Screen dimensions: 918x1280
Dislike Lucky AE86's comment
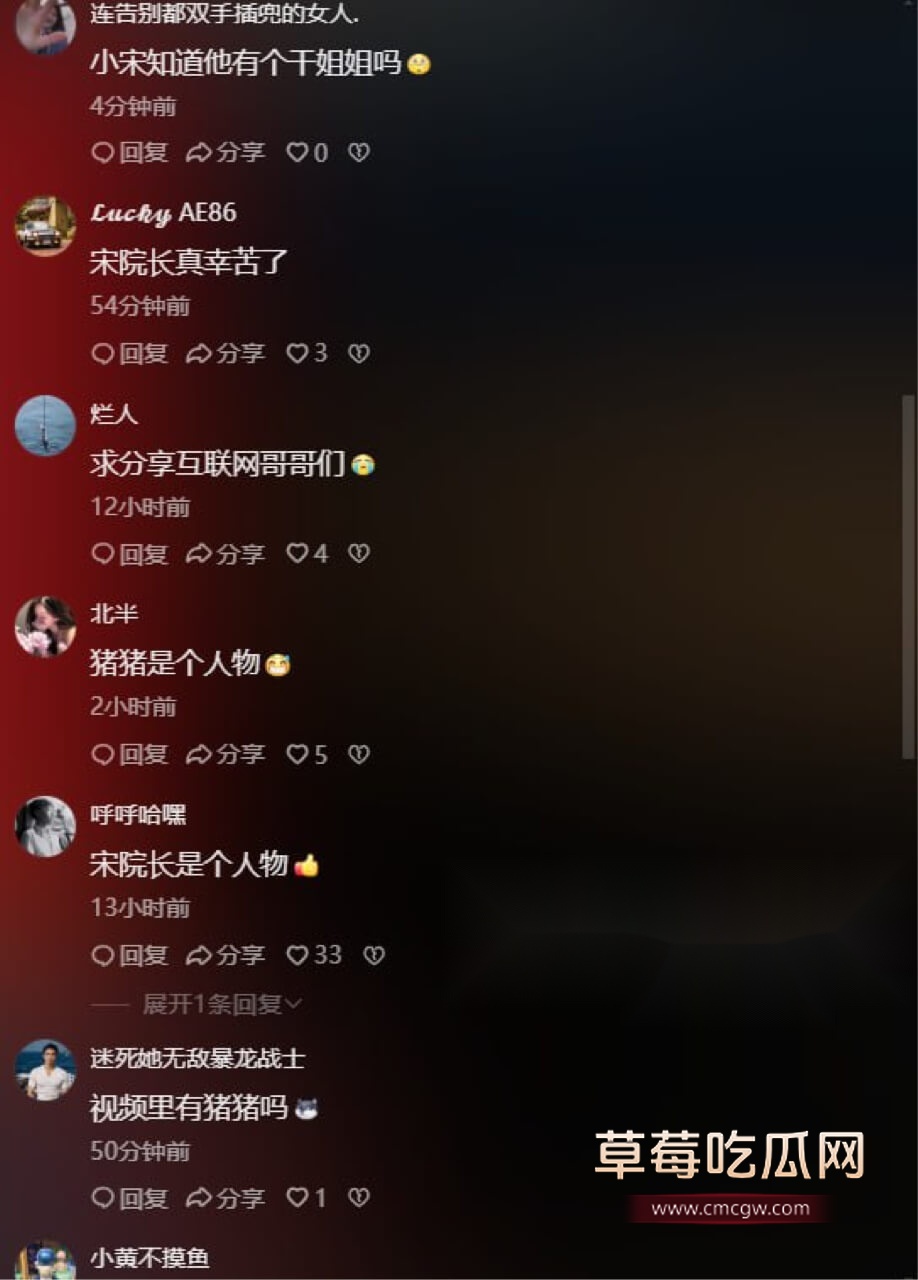point(359,353)
